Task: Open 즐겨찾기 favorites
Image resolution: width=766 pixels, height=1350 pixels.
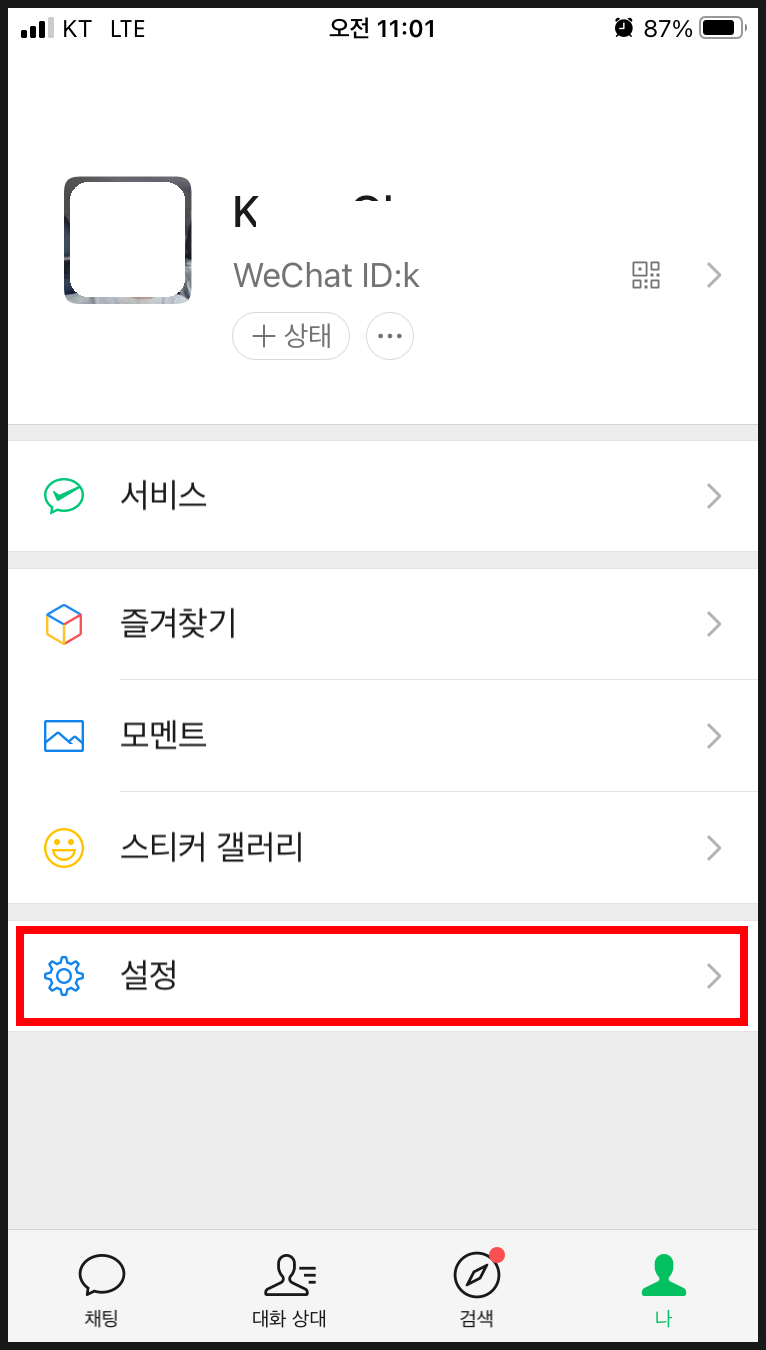Action: tap(382, 624)
